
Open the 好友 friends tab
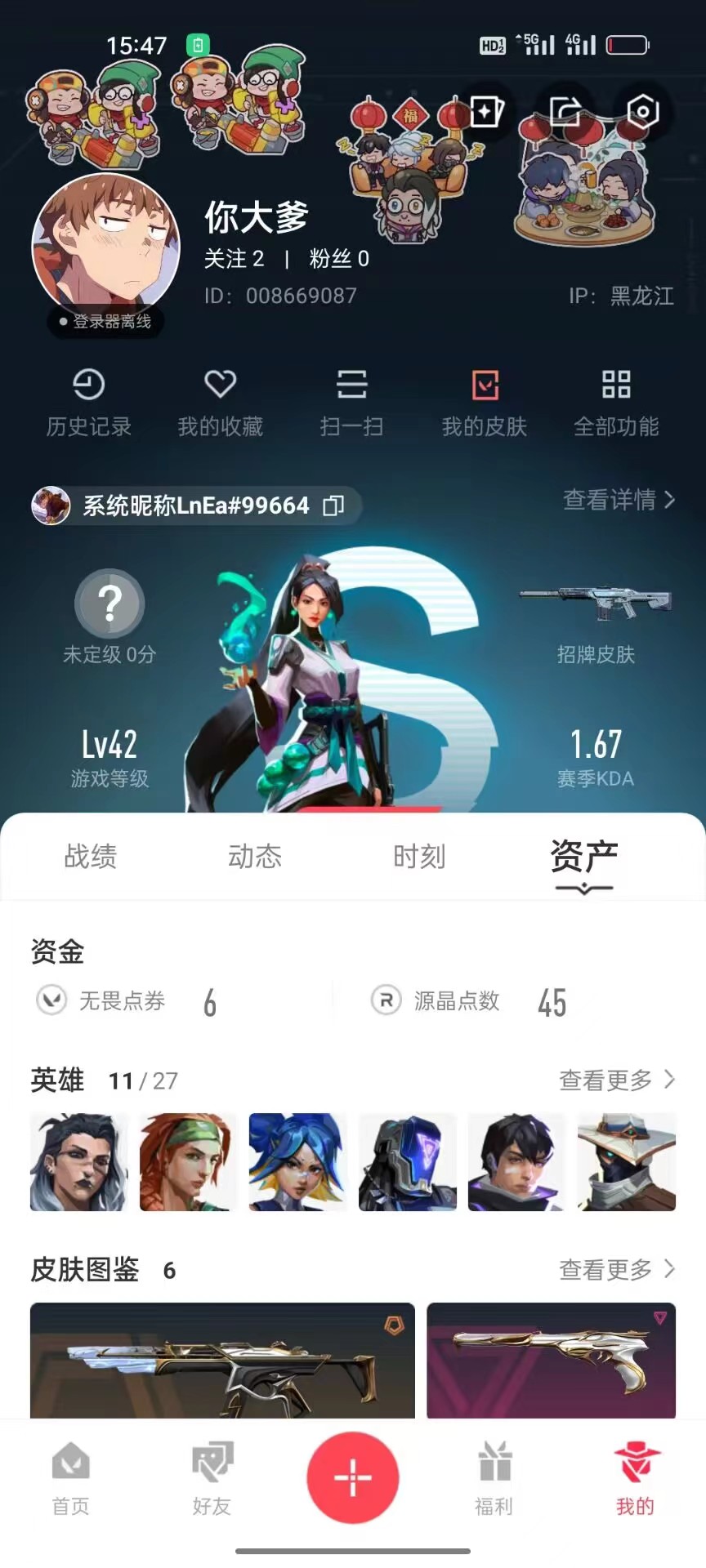(212, 1479)
